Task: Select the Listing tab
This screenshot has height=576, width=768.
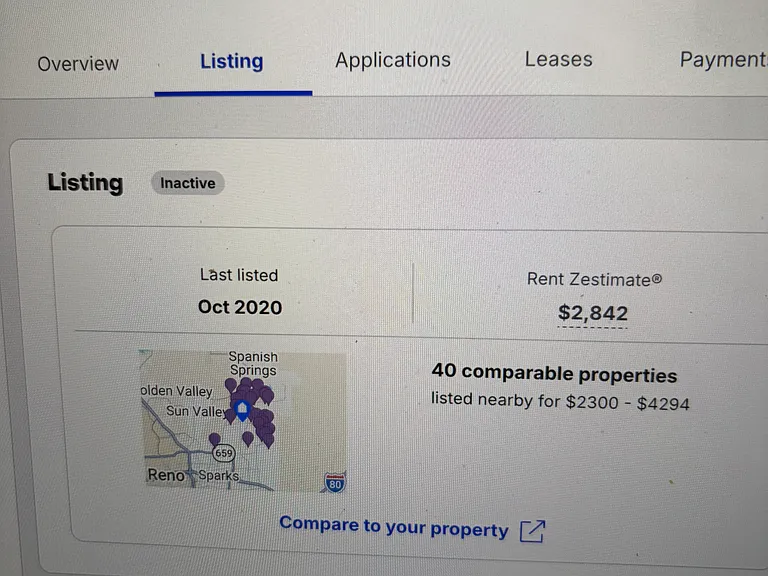Action: (232, 62)
